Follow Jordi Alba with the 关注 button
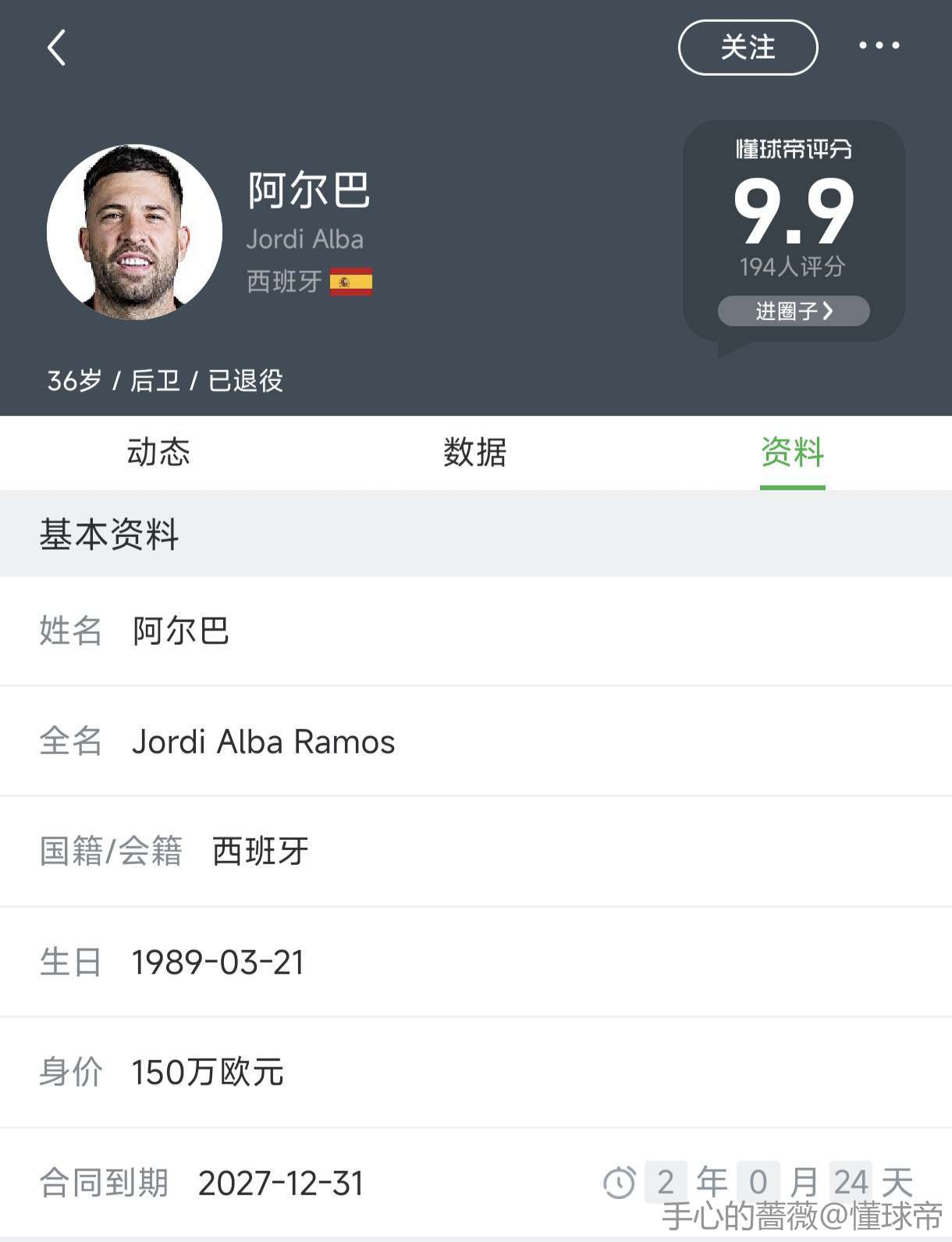 [x=748, y=48]
